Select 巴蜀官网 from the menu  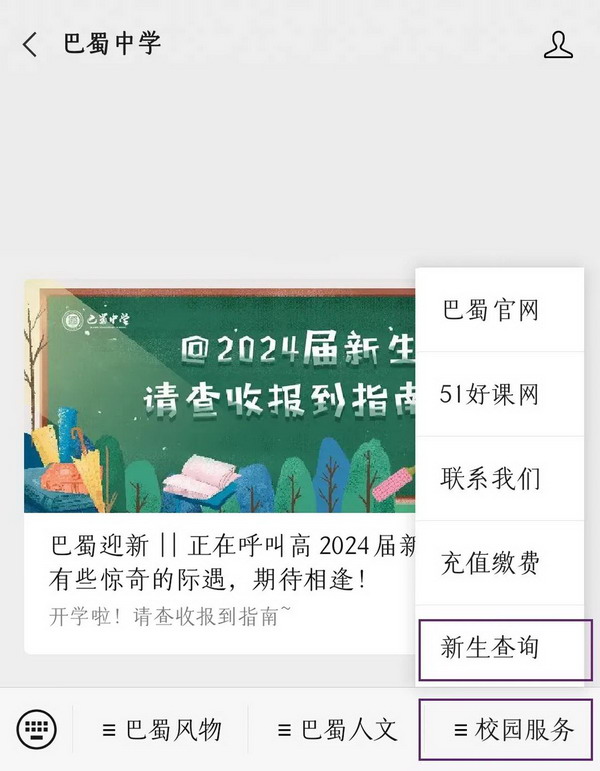point(498,310)
